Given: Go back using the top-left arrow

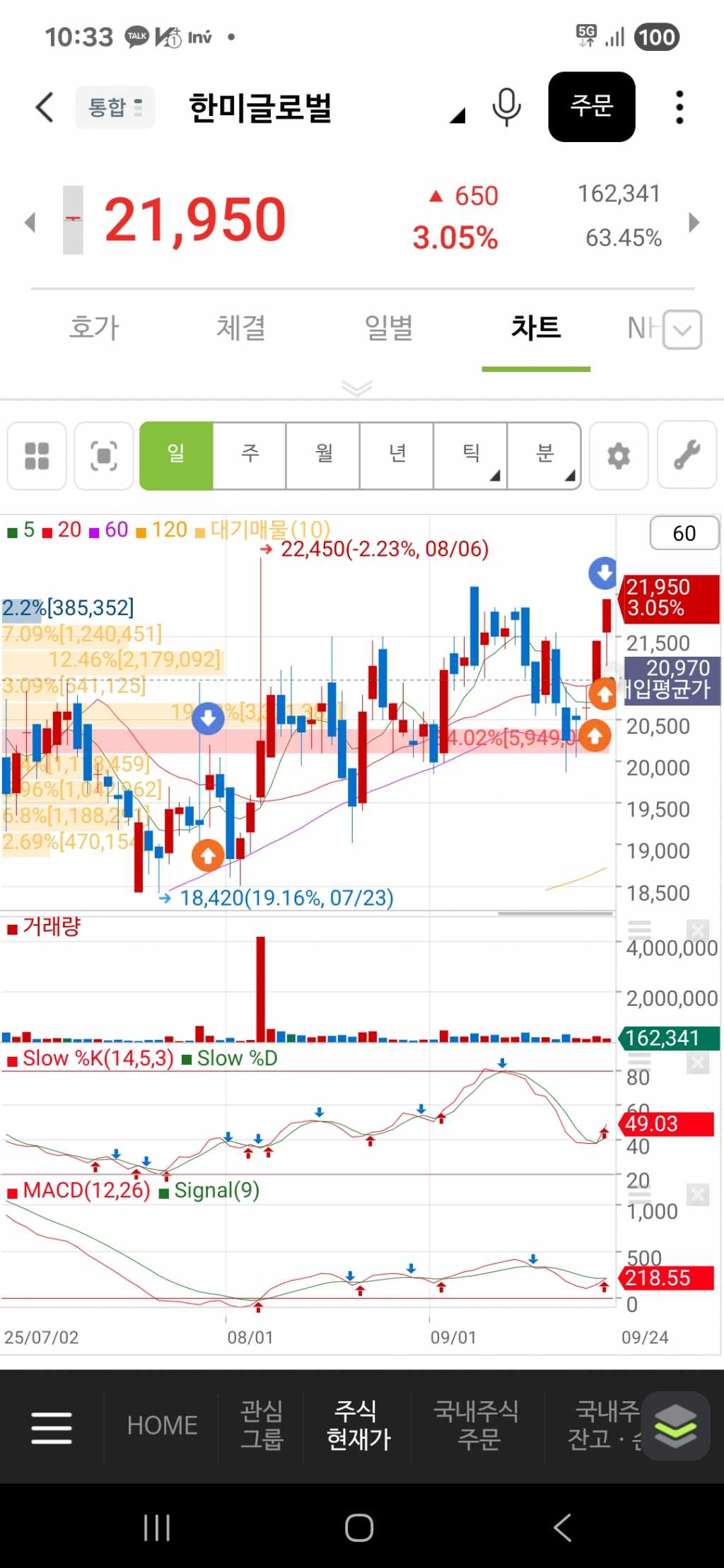Looking at the screenshot, I should coord(45,107).
